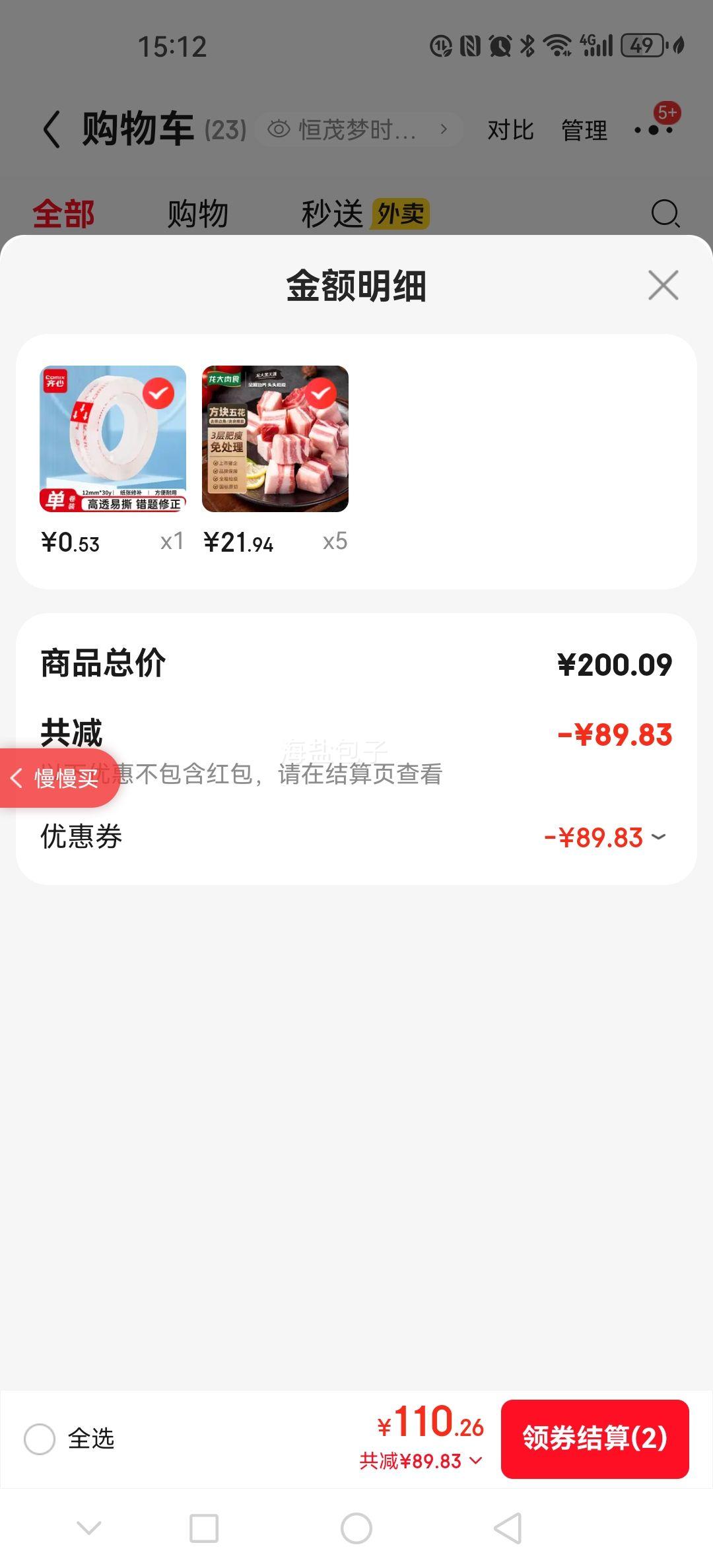Screen dimensions: 713x1568
Task: Deselect the pork belly product checkmark
Action: [x=323, y=391]
